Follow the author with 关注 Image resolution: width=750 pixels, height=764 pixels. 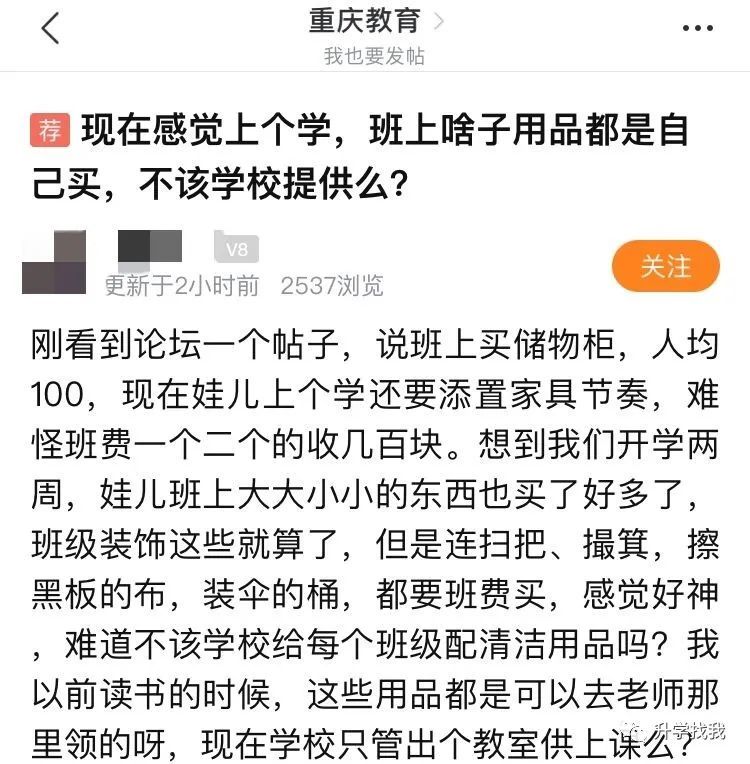[665, 267]
